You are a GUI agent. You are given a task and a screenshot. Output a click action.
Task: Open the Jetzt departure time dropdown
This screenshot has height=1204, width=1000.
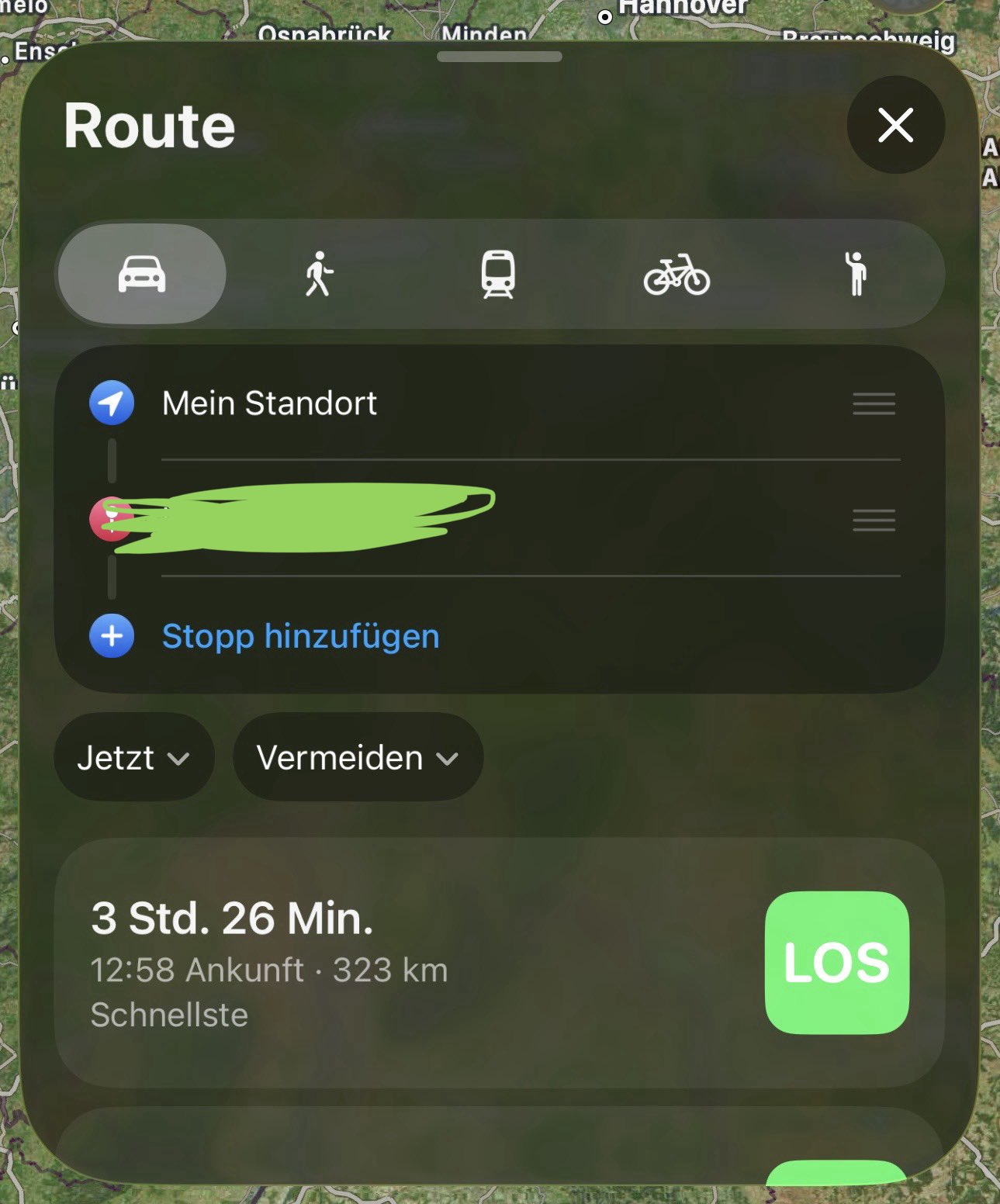click(x=133, y=757)
